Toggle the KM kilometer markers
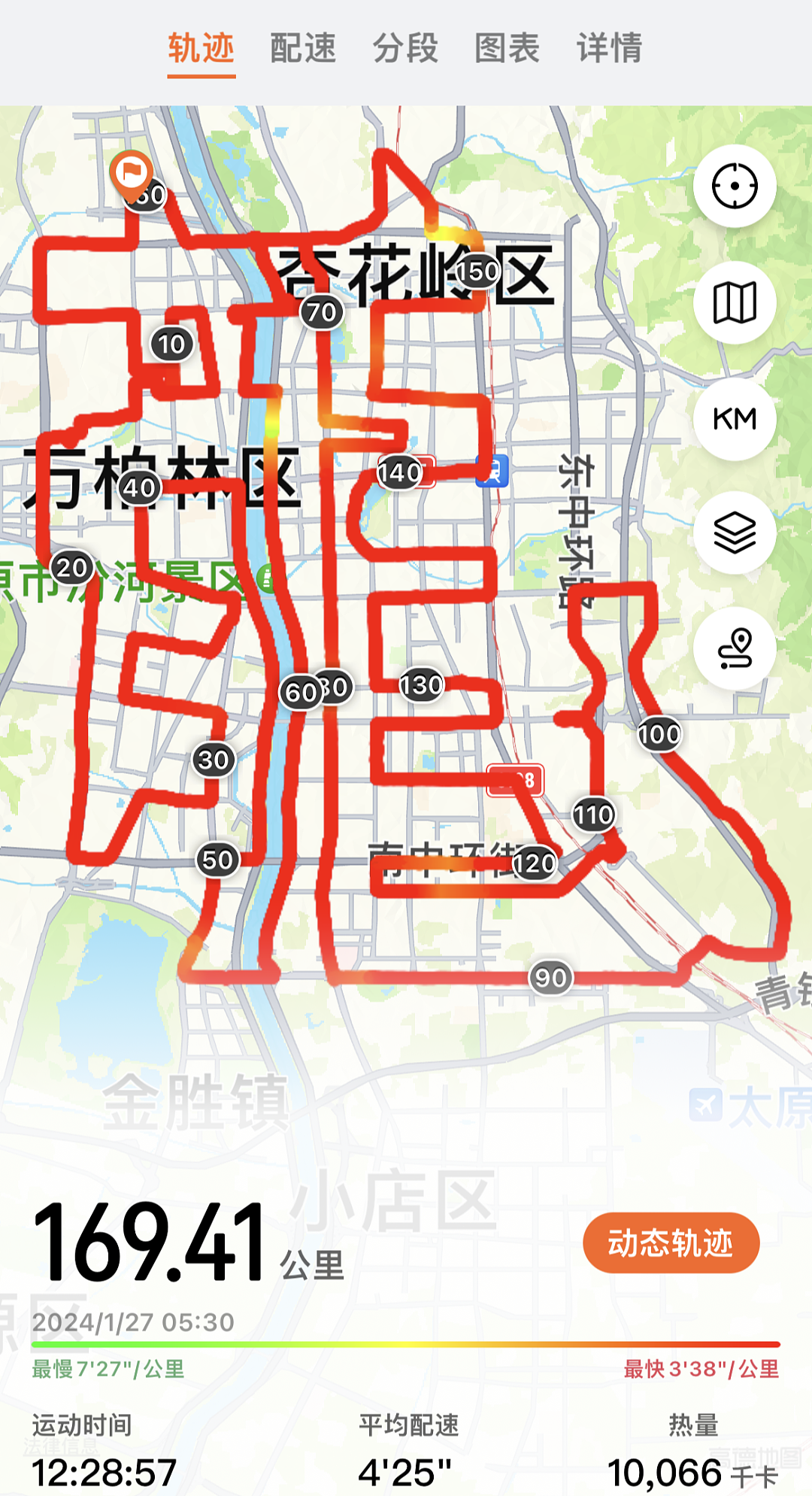Image resolution: width=812 pixels, height=1496 pixels. click(x=735, y=418)
